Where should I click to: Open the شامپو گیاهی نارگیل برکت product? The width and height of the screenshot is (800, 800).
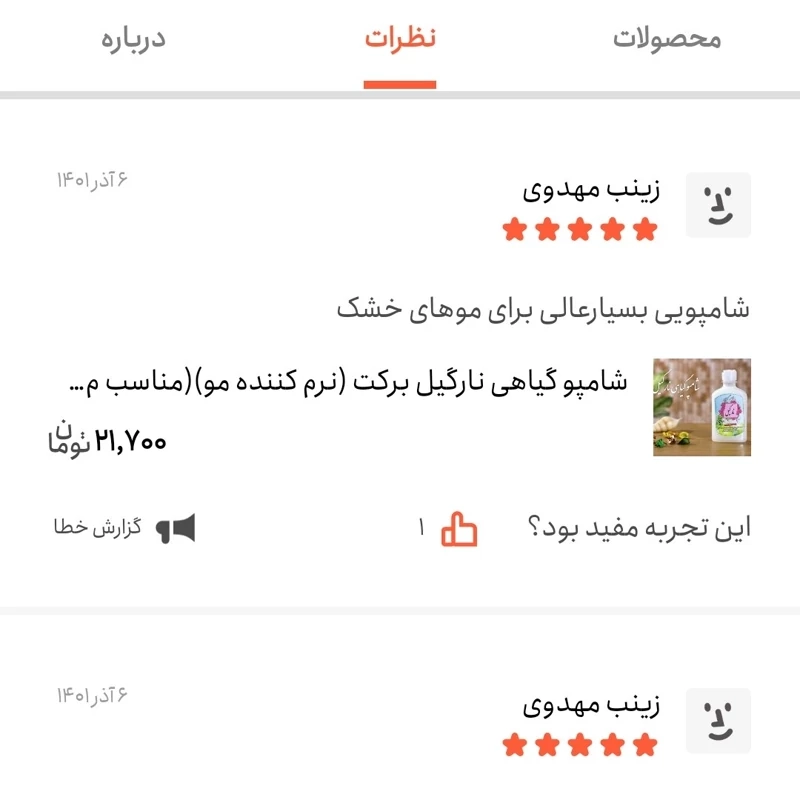400,383
